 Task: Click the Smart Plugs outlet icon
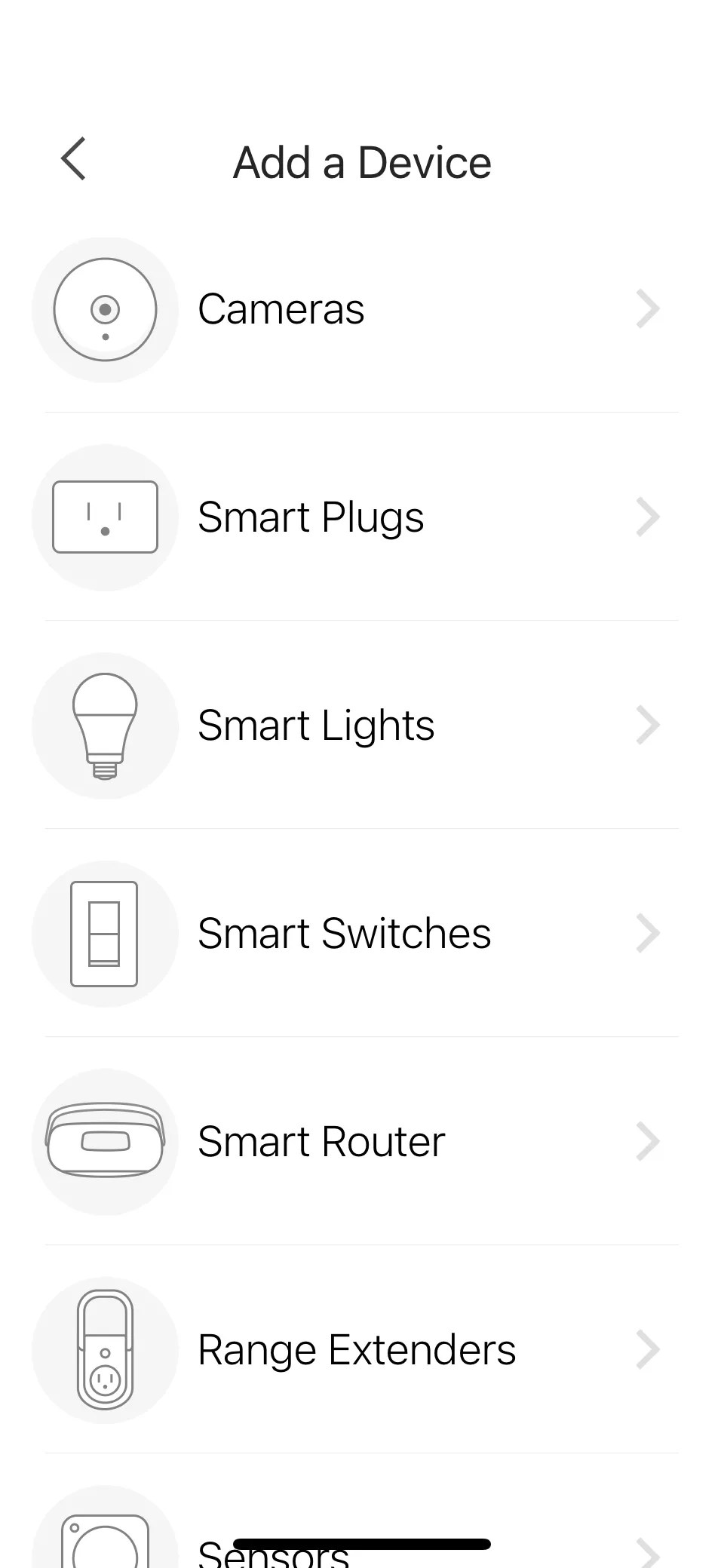point(106,516)
